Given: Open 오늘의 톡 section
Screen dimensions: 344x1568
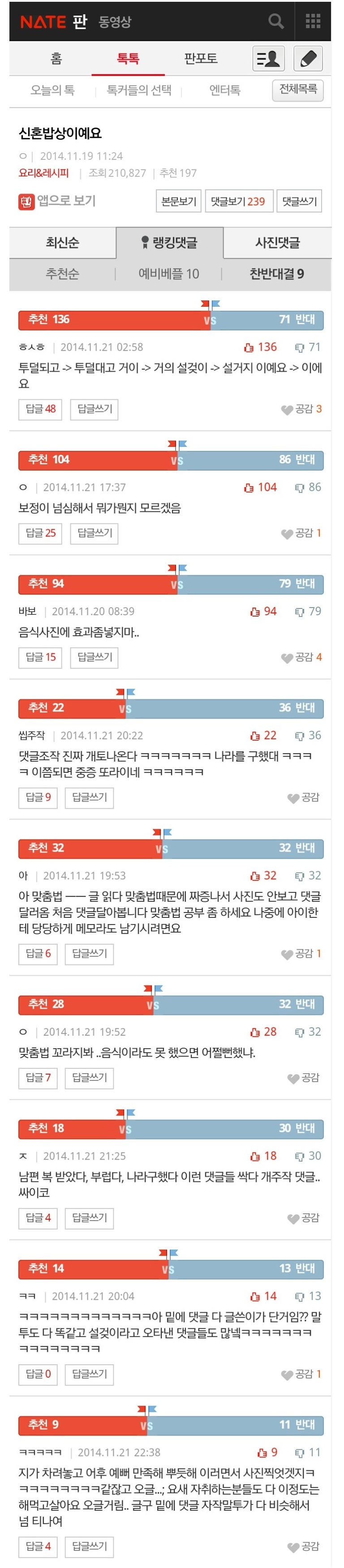Looking at the screenshot, I should click(52, 90).
